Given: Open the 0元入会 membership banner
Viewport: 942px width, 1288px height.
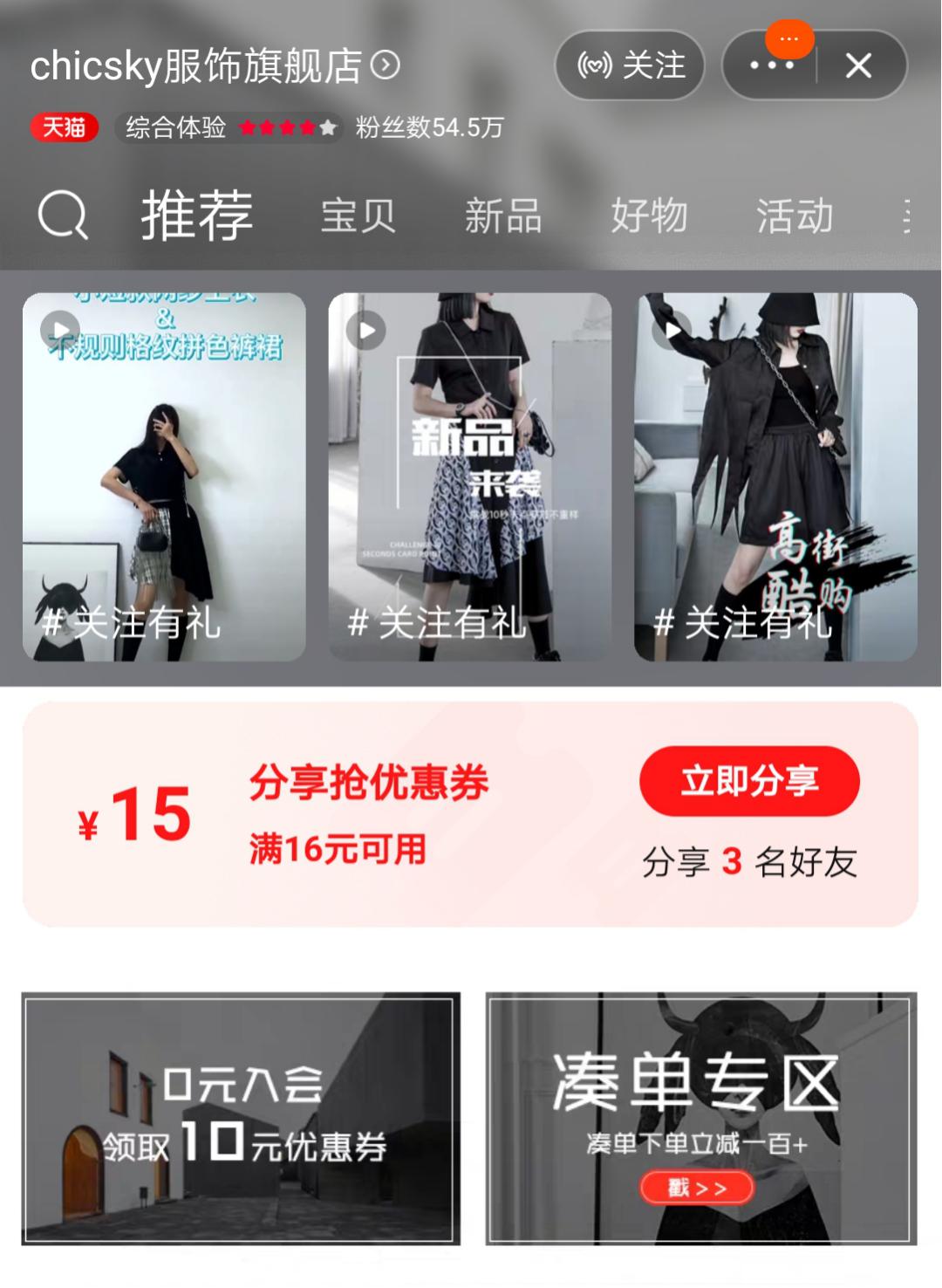Looking at the screenshot, I should (x=241, y=1116).
